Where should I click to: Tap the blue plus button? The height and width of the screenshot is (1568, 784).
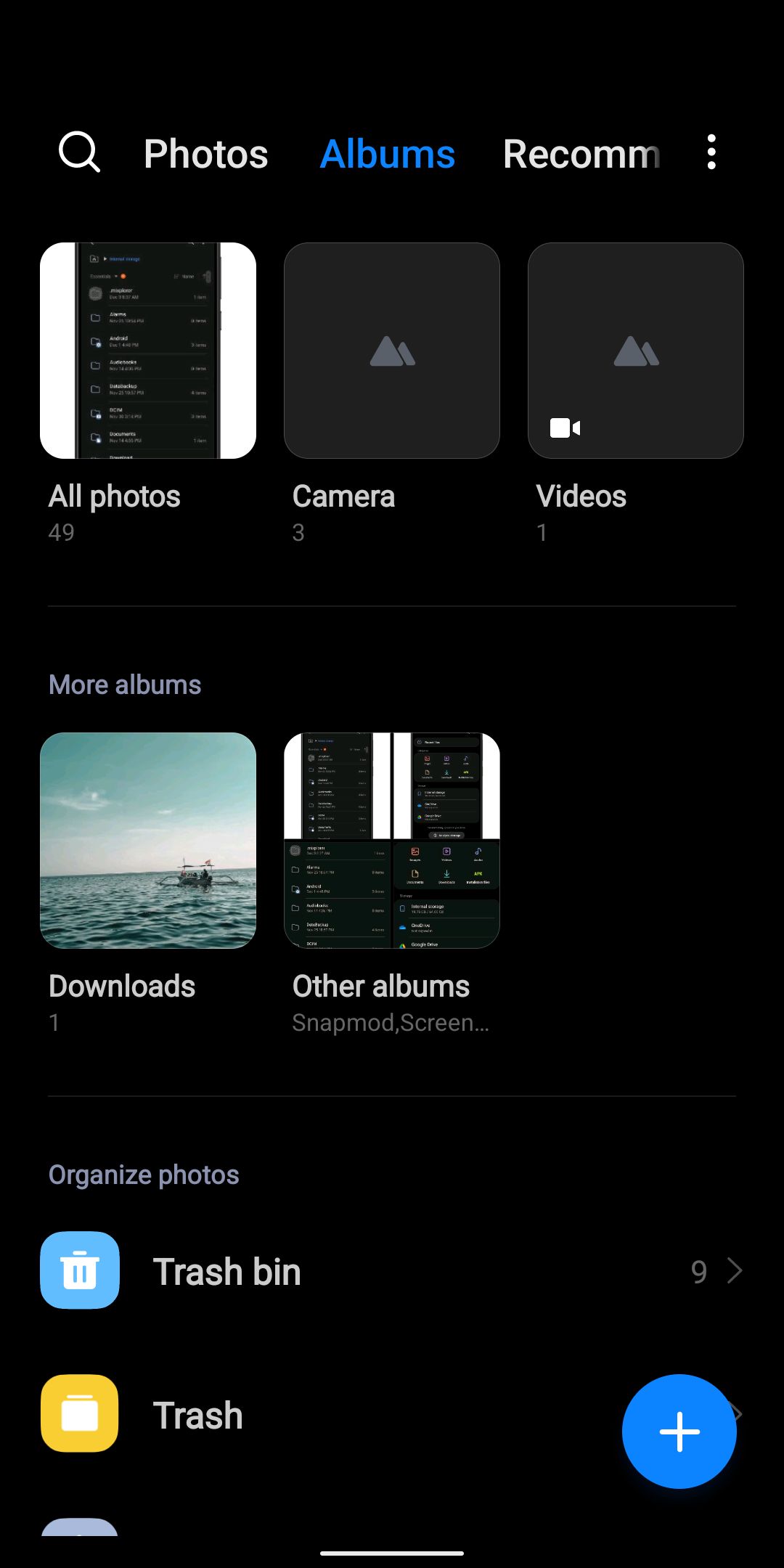[x=679, y=1432]
